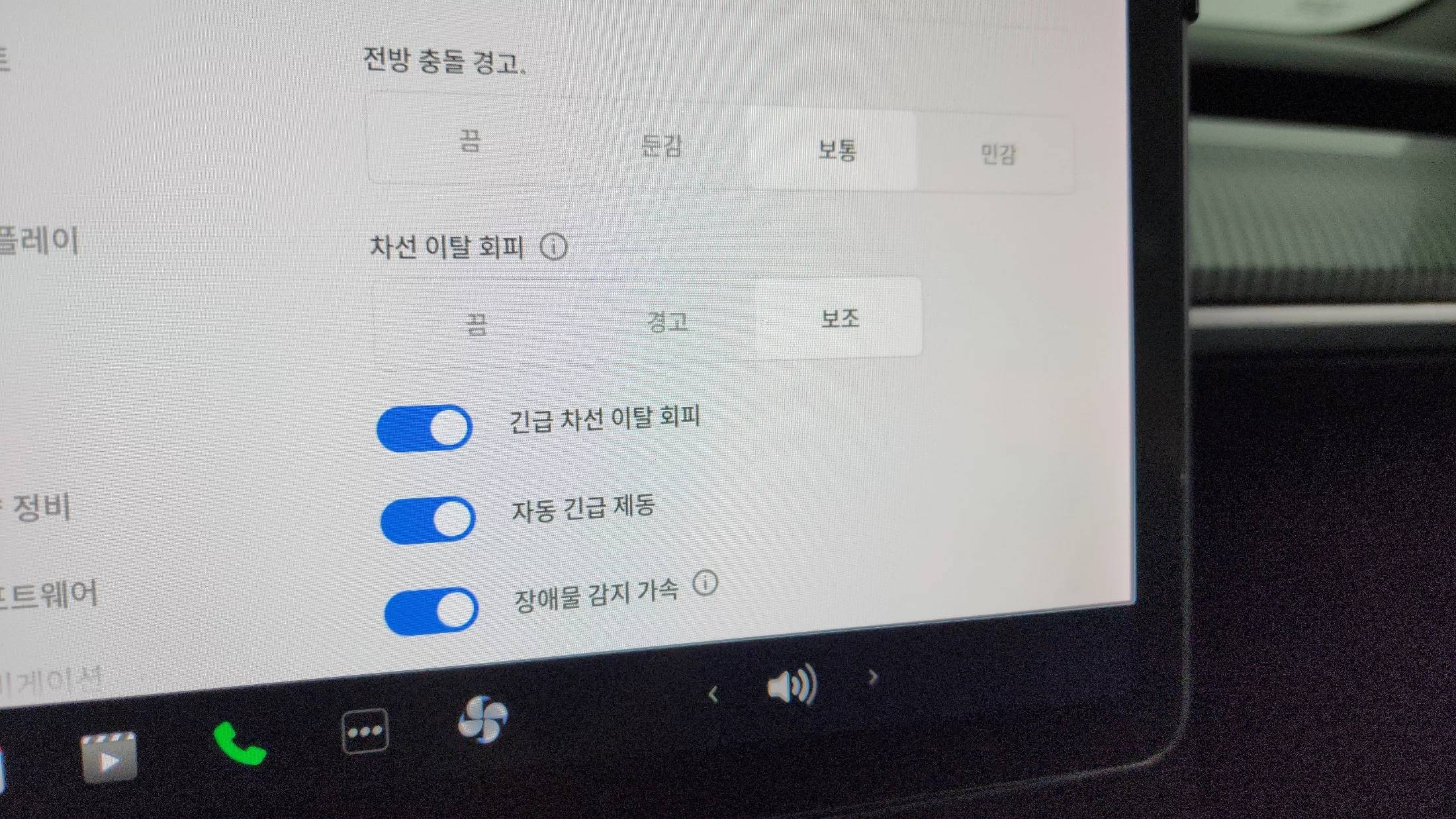Open the three-dot app launcher
1456x819 pixels.
[365, 731]
